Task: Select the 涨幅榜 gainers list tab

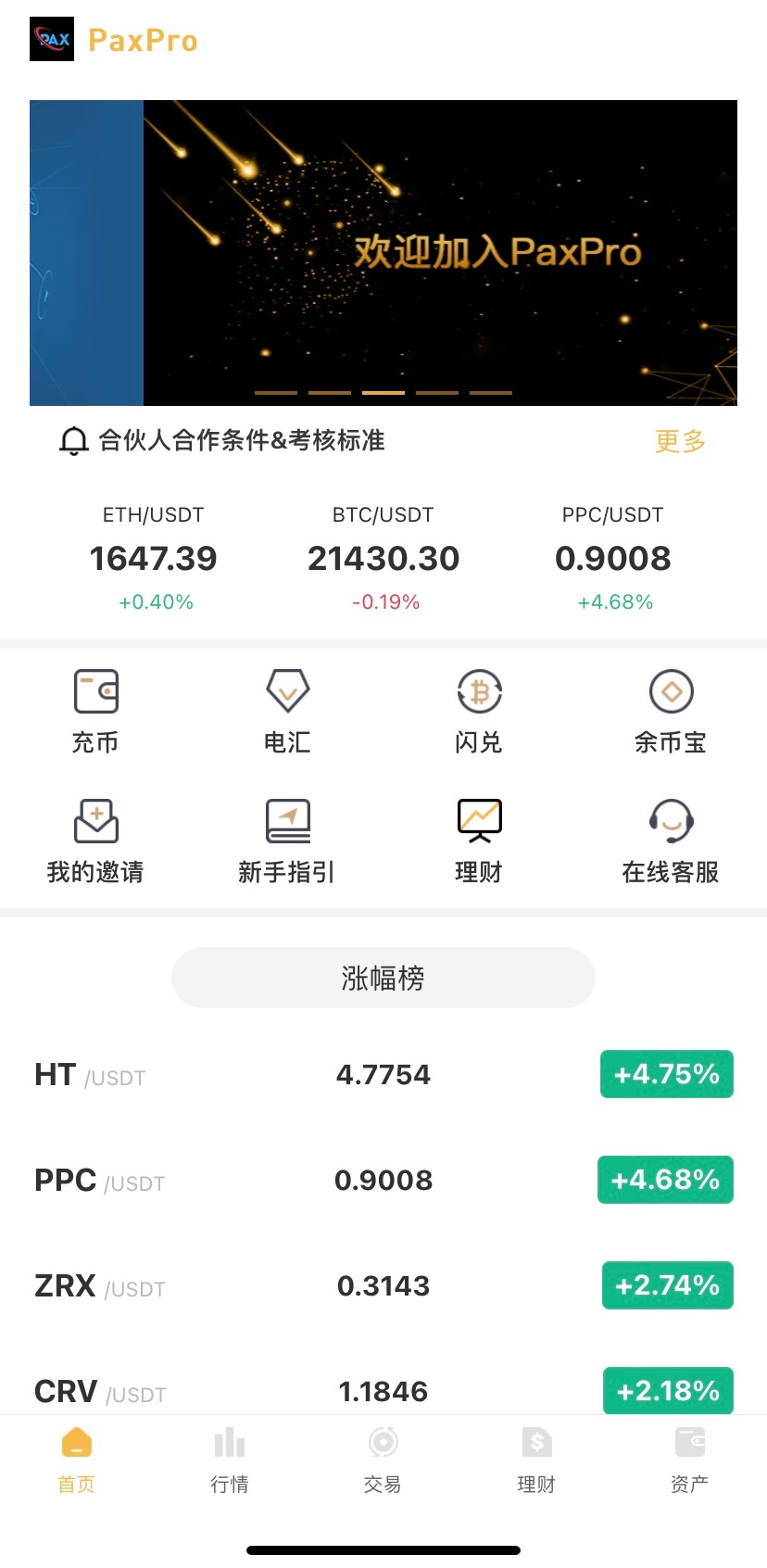Action: coord(383,978)
